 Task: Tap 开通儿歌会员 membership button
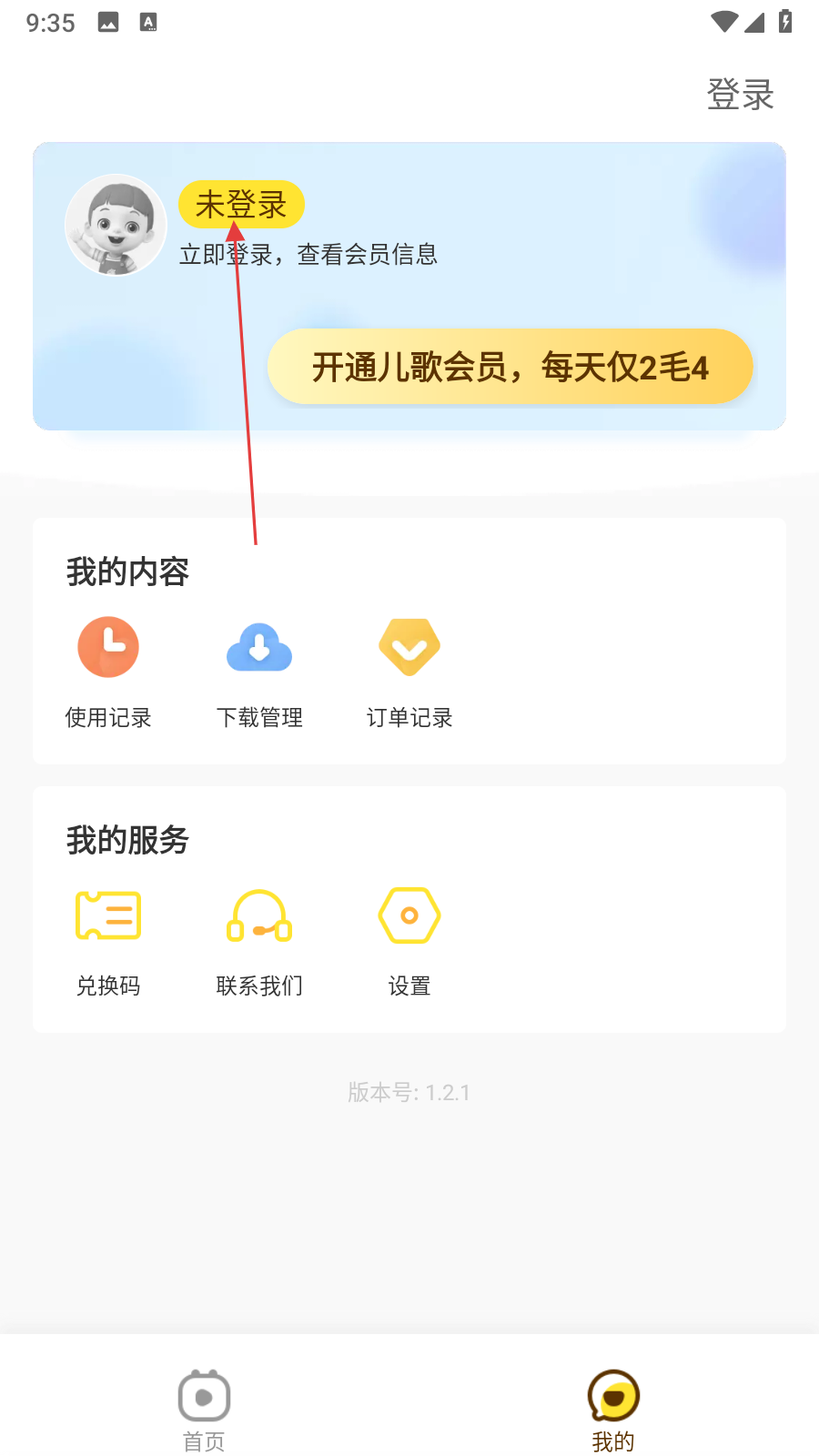click(x=510, y=367)
